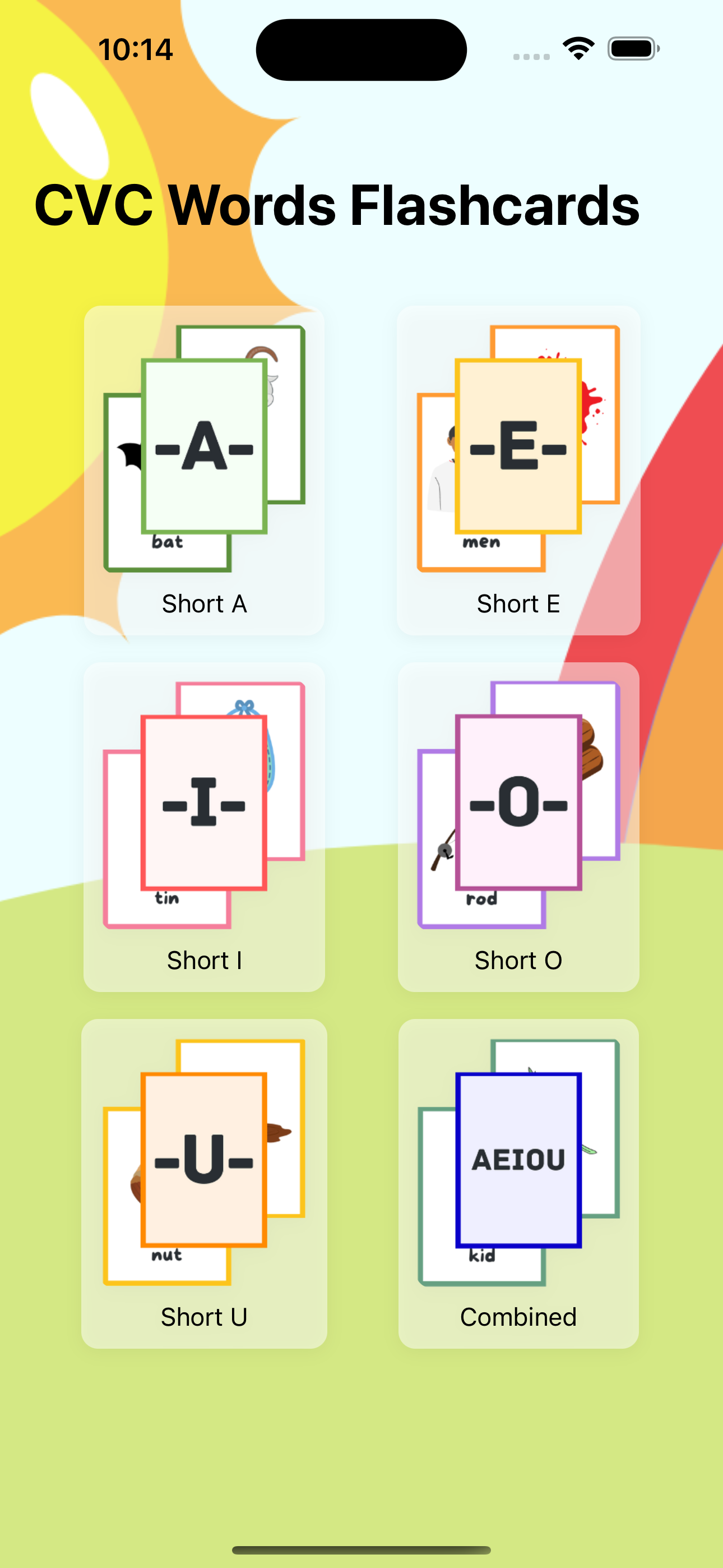Open the Short U flashcard deck
This screenshot has height=1568, width=723.
(205, 1163)
